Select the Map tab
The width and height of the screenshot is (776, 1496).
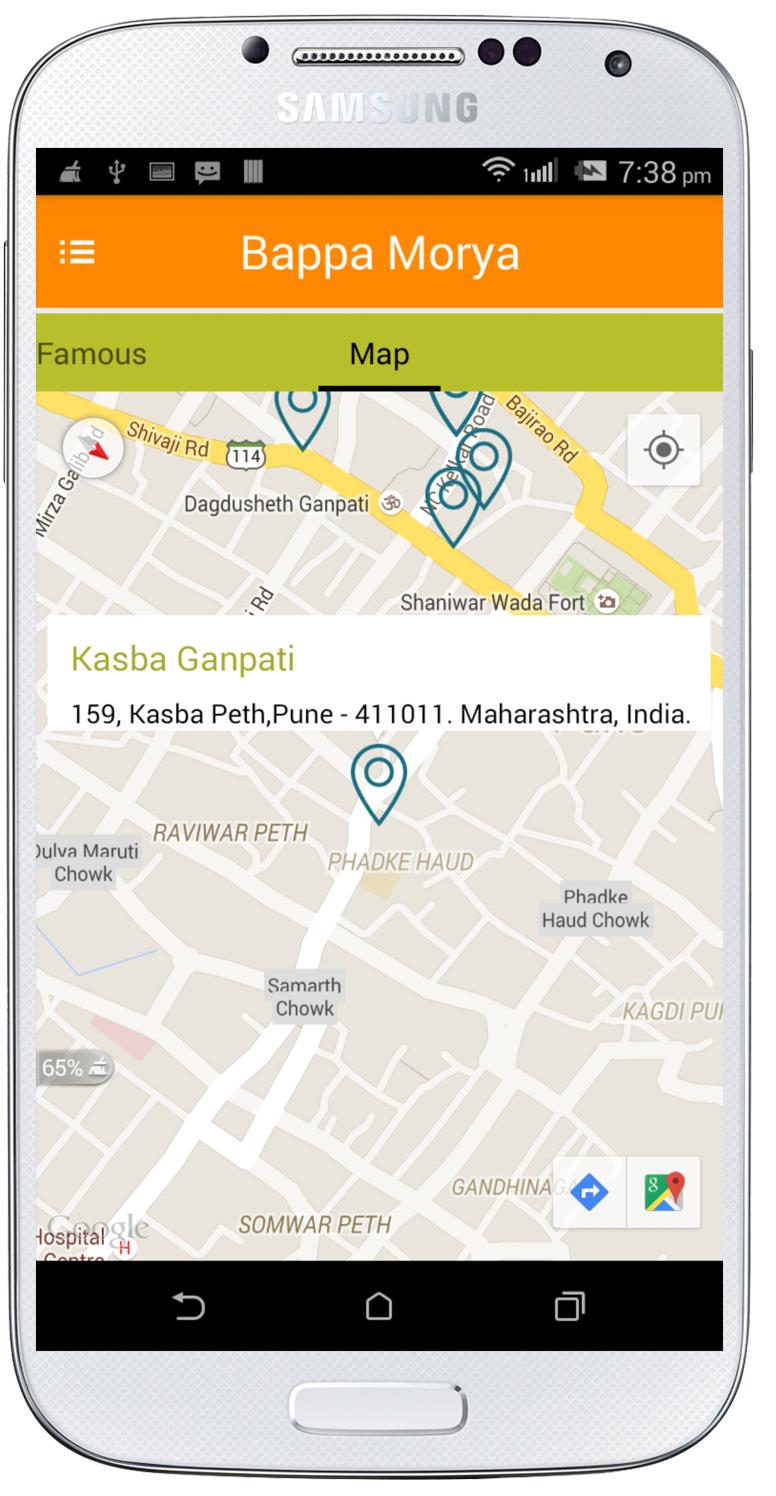tap(379, 354)
